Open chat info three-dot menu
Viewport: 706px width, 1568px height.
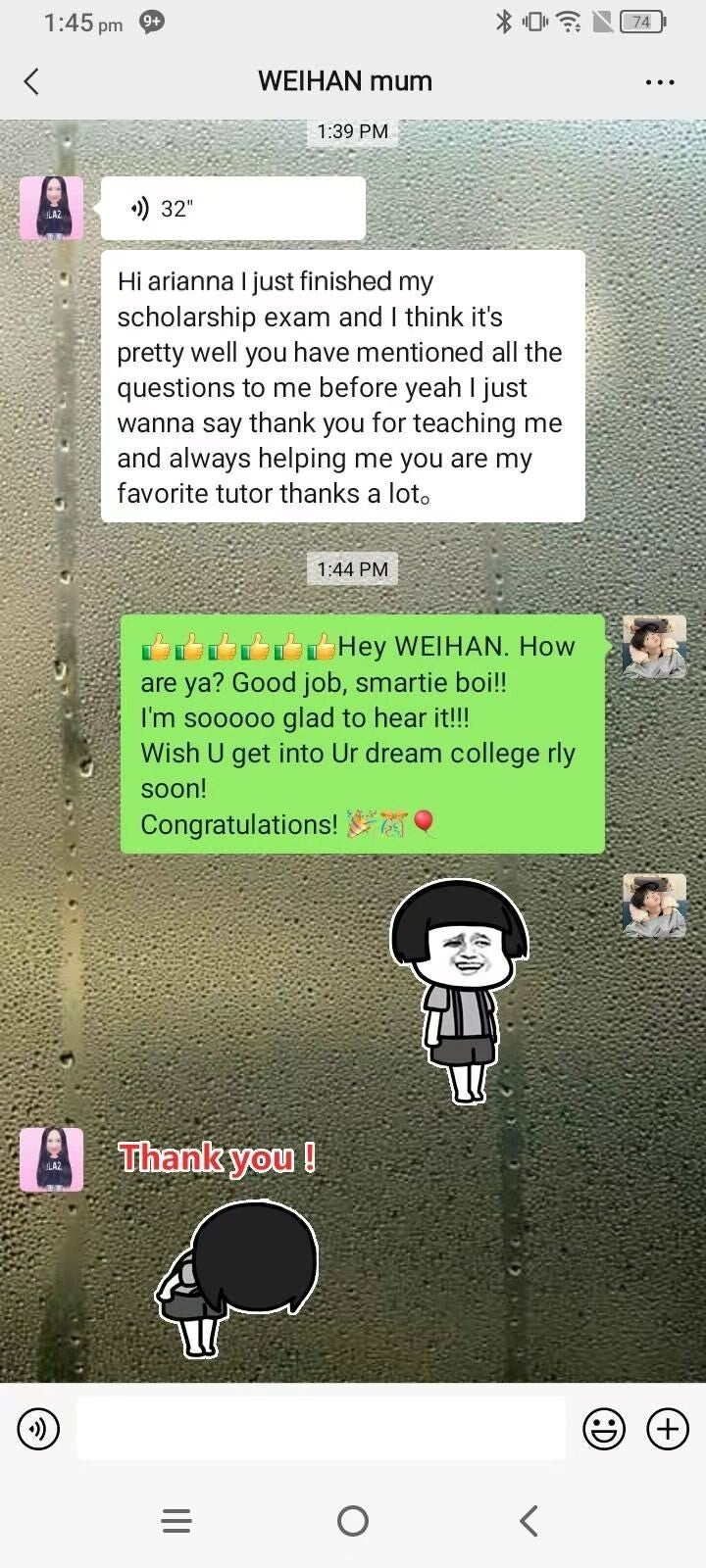[660, 82]
